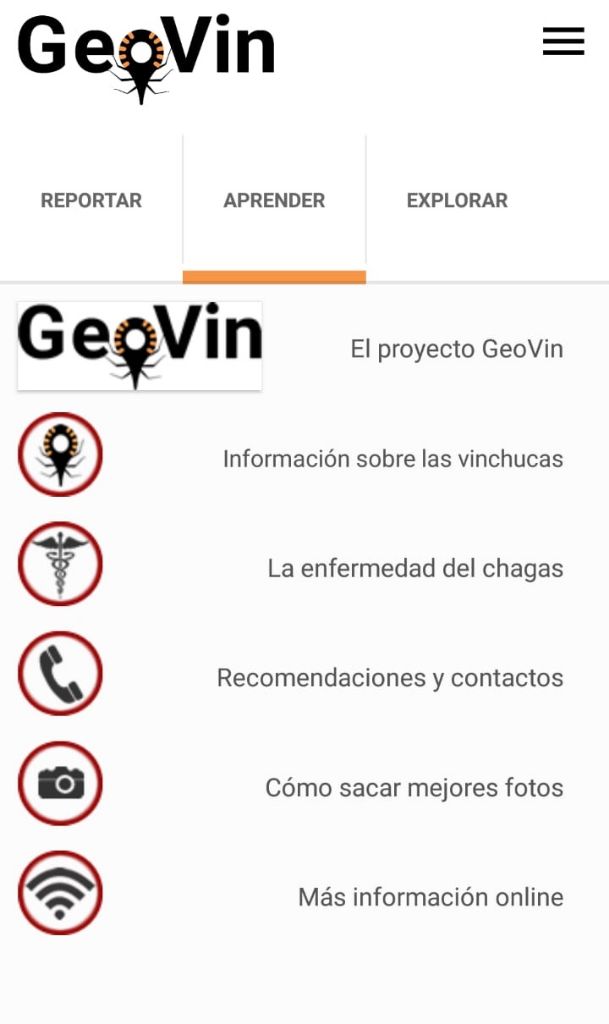The width and height of the screenshot is (609, 1024).
Task: View Información sobre las vinchucas
Action: click(x=392, y=459)
